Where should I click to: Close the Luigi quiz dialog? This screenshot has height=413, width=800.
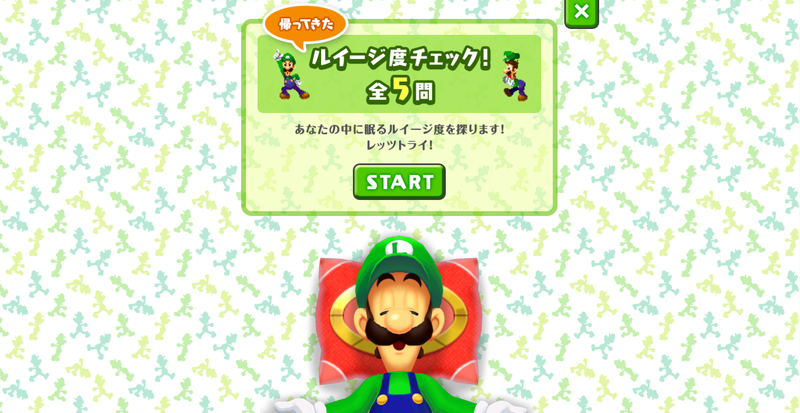click(581, 11)
